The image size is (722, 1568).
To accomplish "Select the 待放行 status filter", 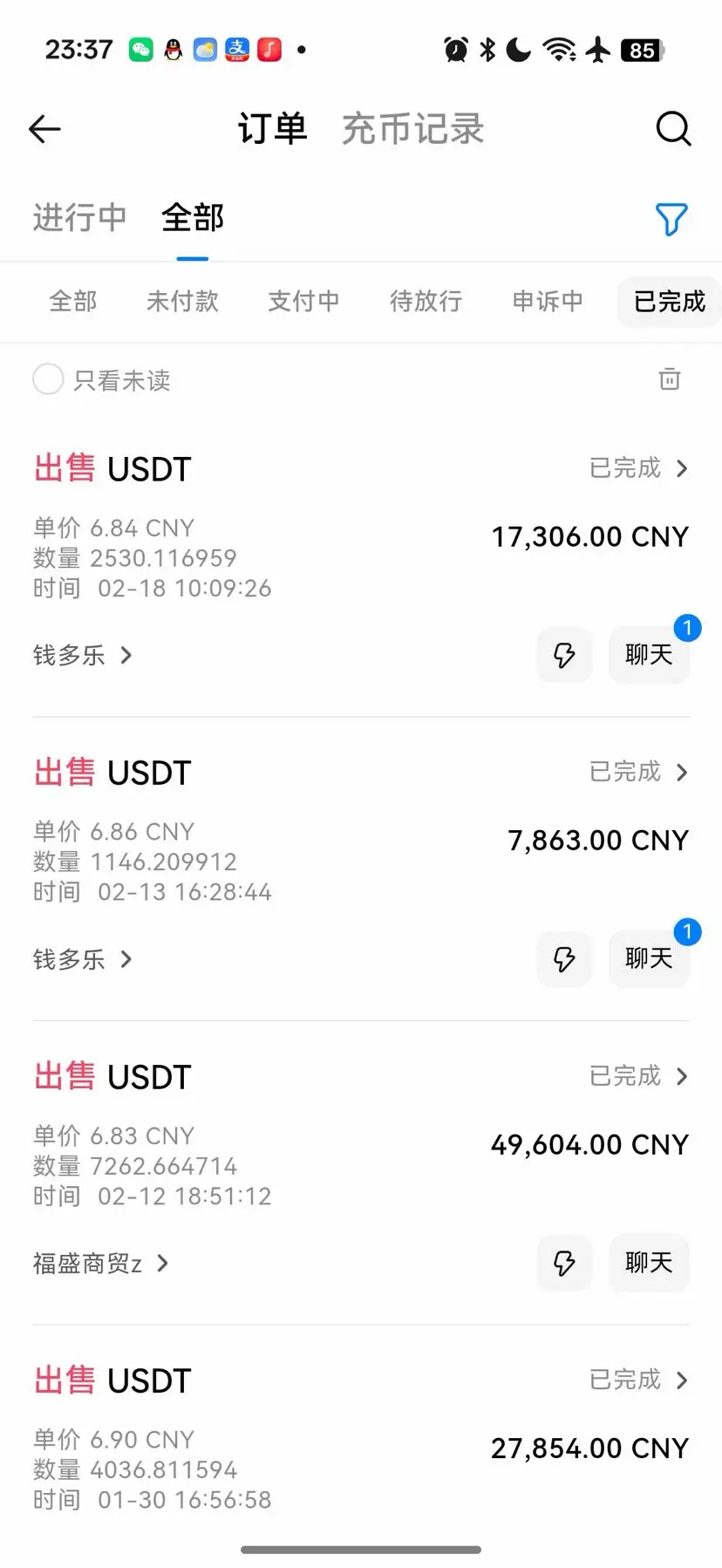I will tap(426, 302).
